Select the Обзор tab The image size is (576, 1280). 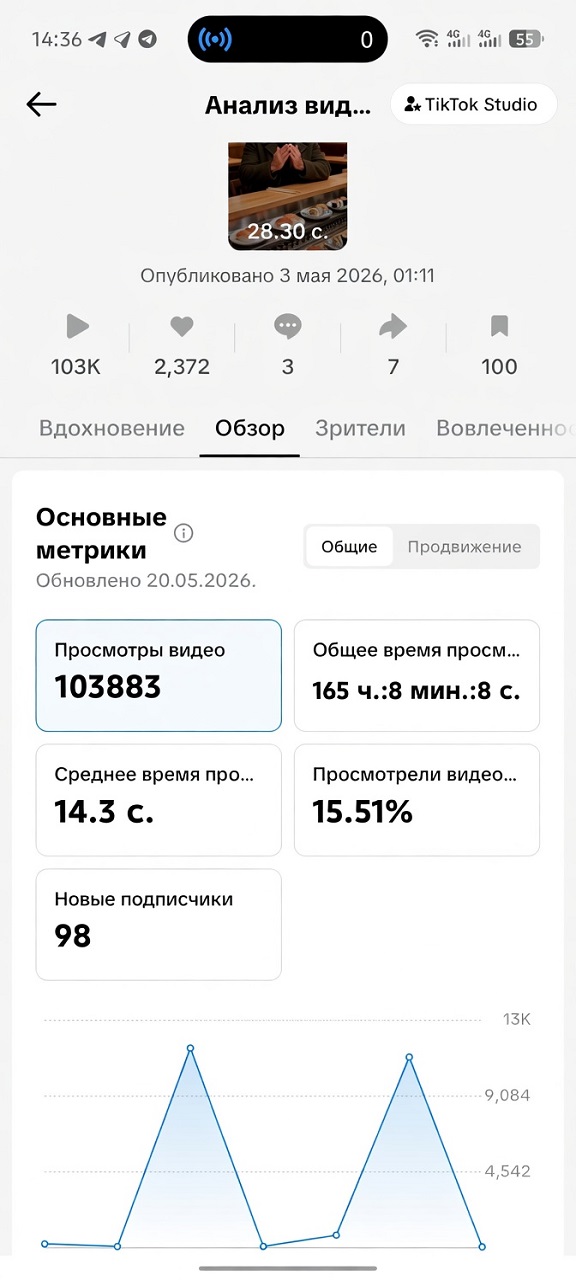pos(250,428)
